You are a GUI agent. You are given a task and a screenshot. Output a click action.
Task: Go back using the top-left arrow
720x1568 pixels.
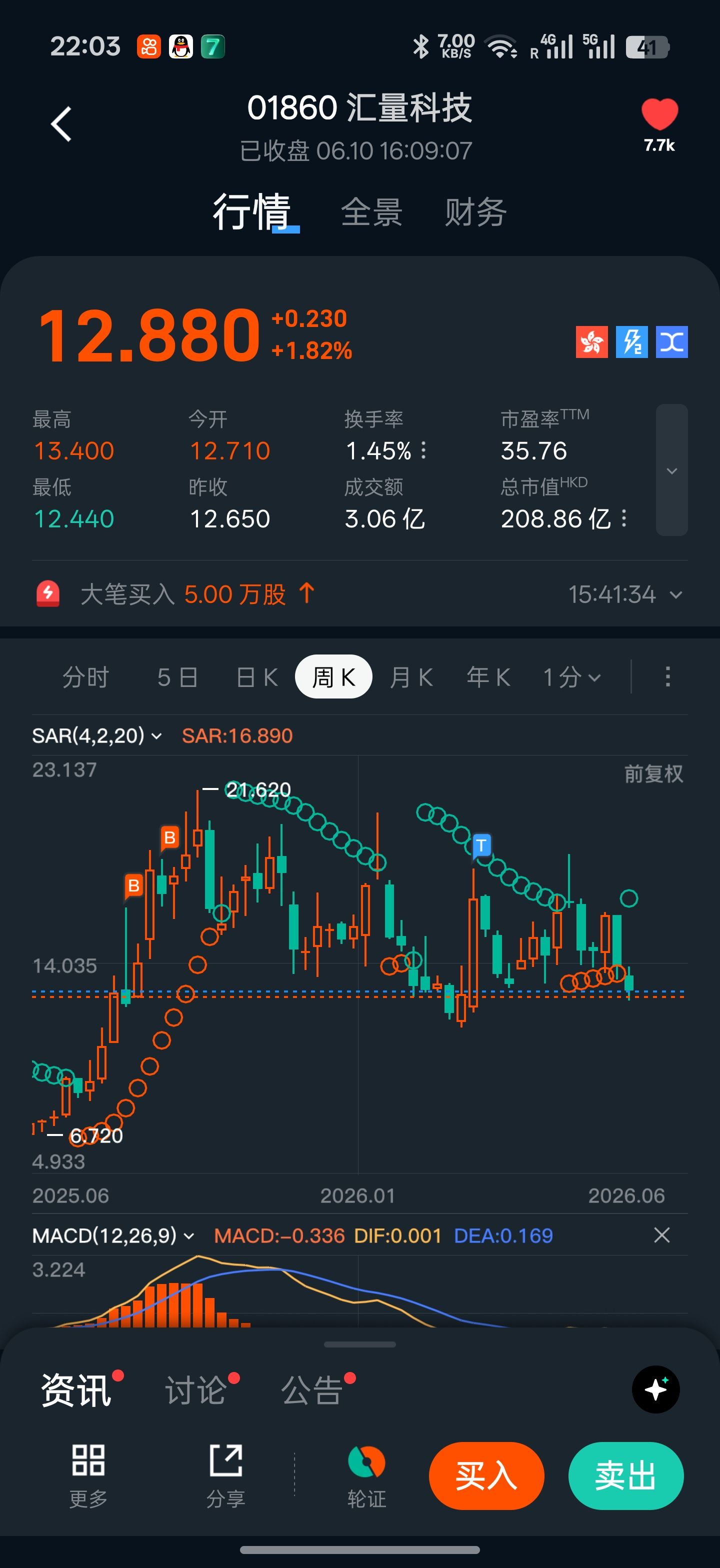(x=61, y=124)
